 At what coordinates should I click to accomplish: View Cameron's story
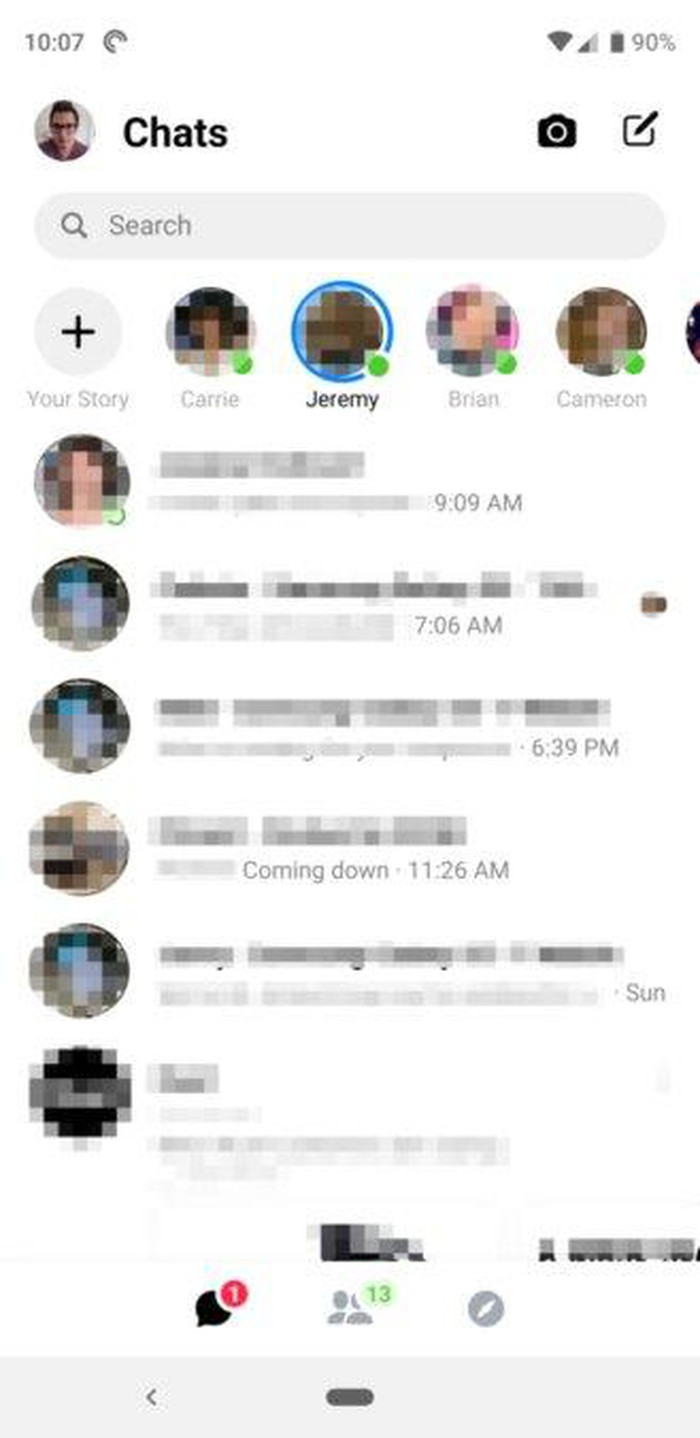[601, 333]
